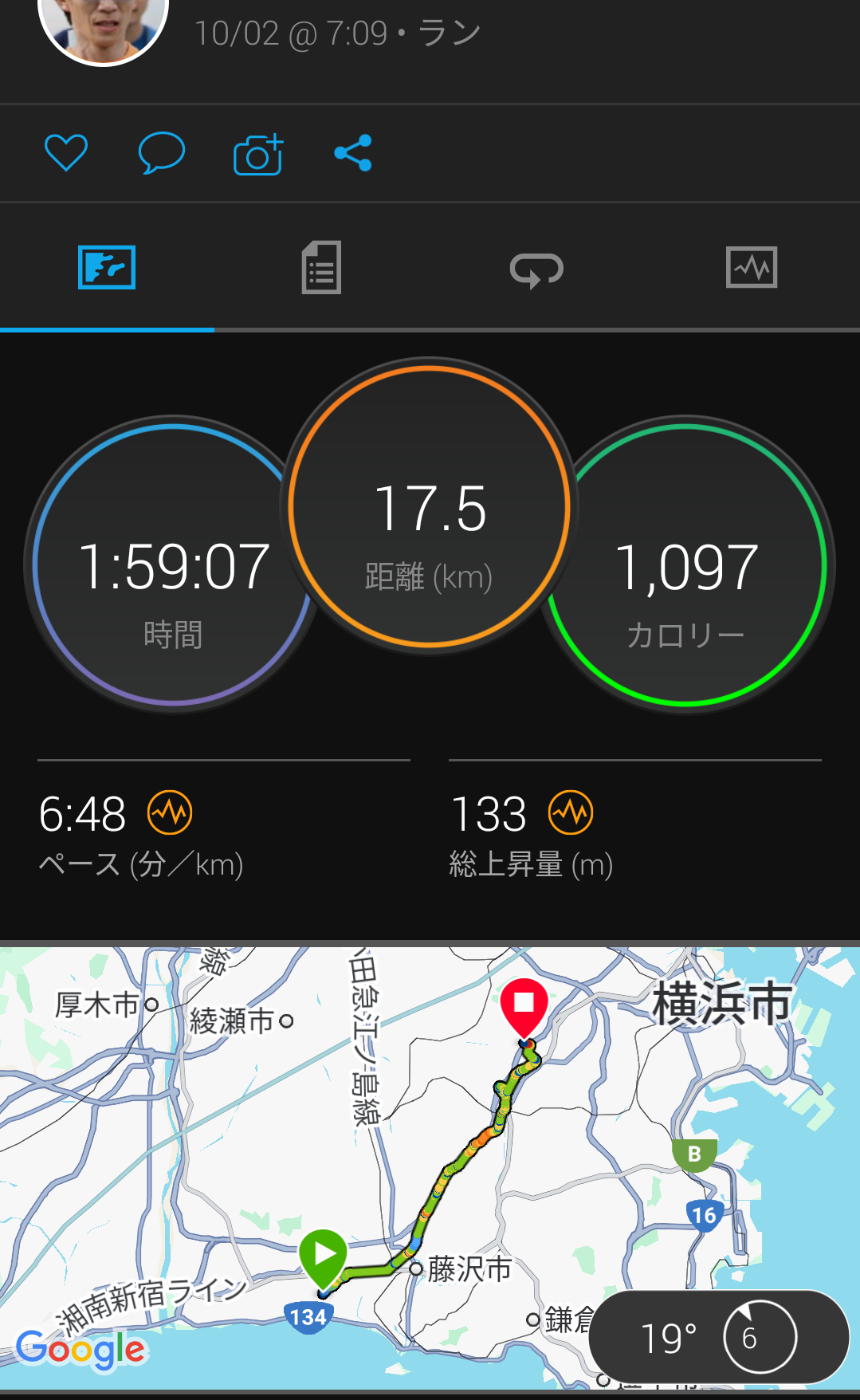
Task: Like this run activity
Action: tap(65, 152)
